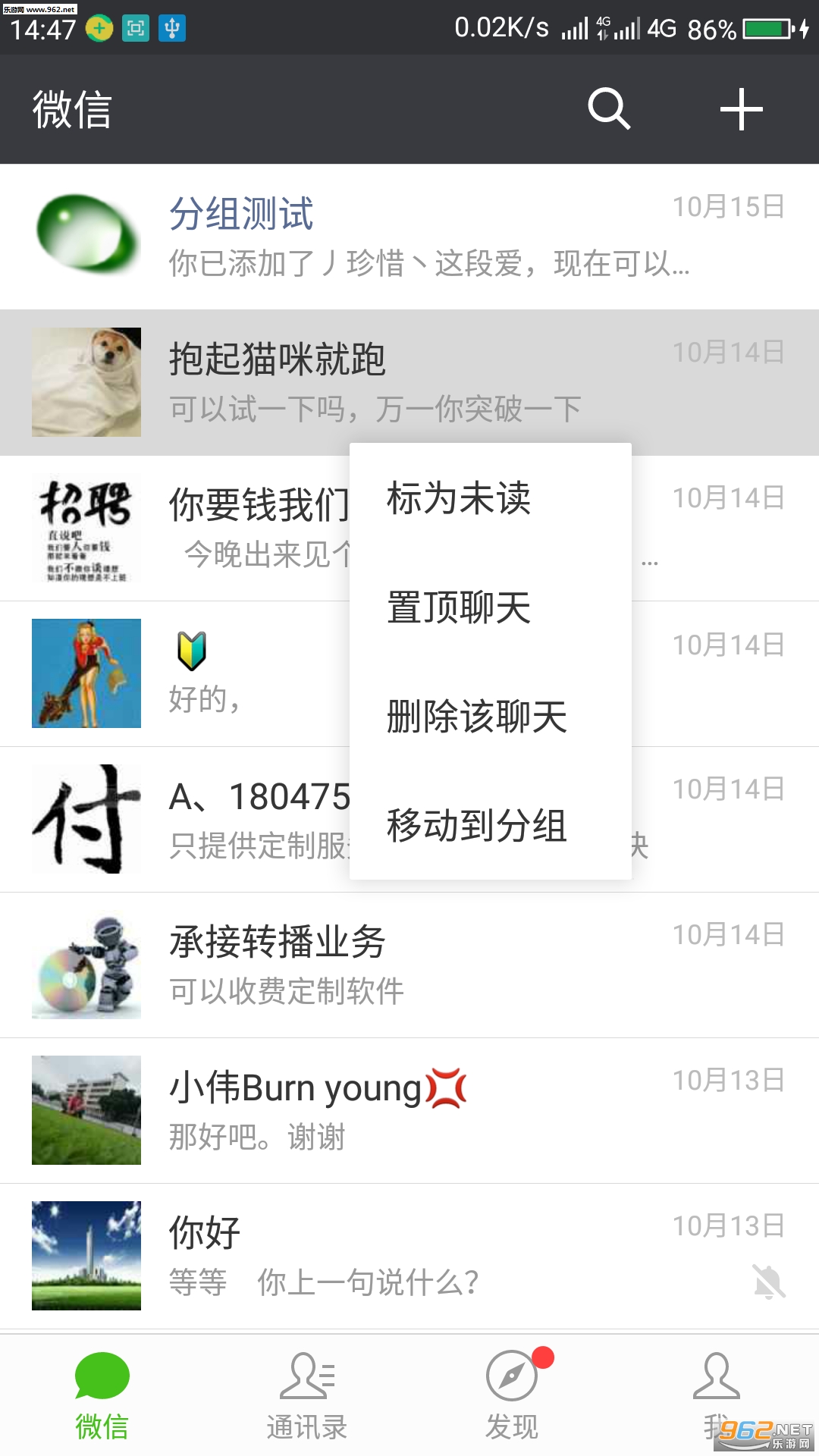The height and width of the screenshot is (1456, 819).
Task: Open the search magnifier in the top bar
Action: tap(609, 109)
